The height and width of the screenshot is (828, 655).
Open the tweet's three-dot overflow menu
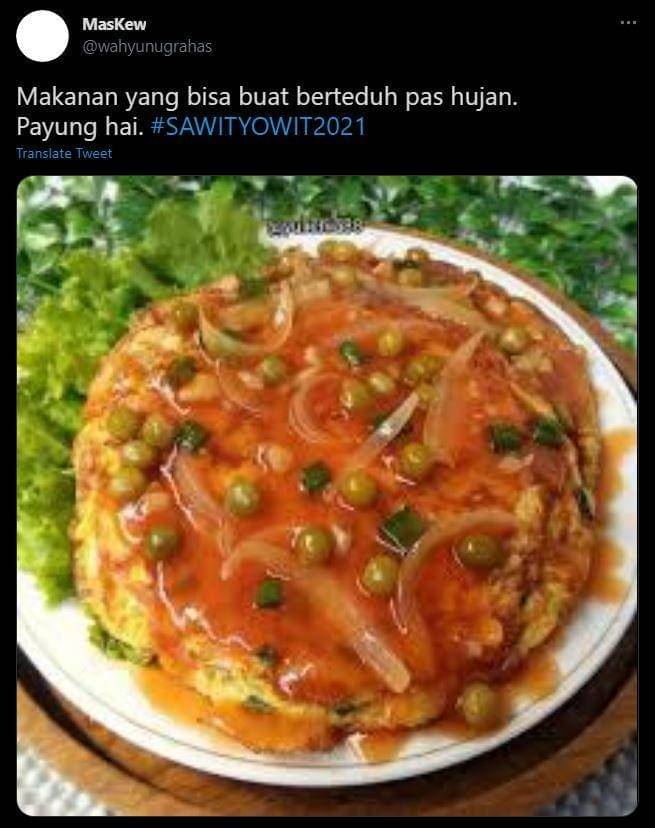point(627,22)
